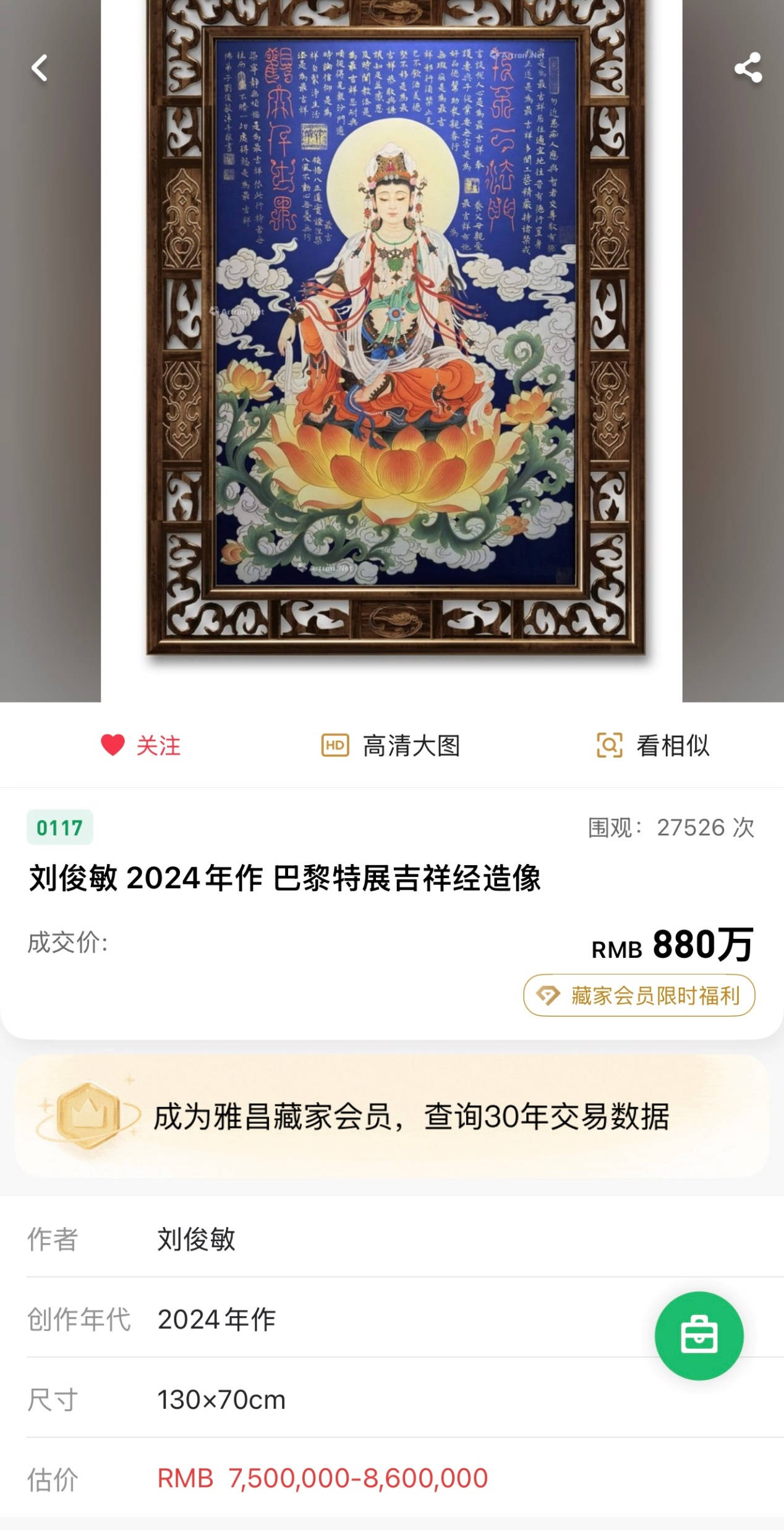Open 藏家会员限时福利 member offer
784x1530 pixels.
coord(639,995)
